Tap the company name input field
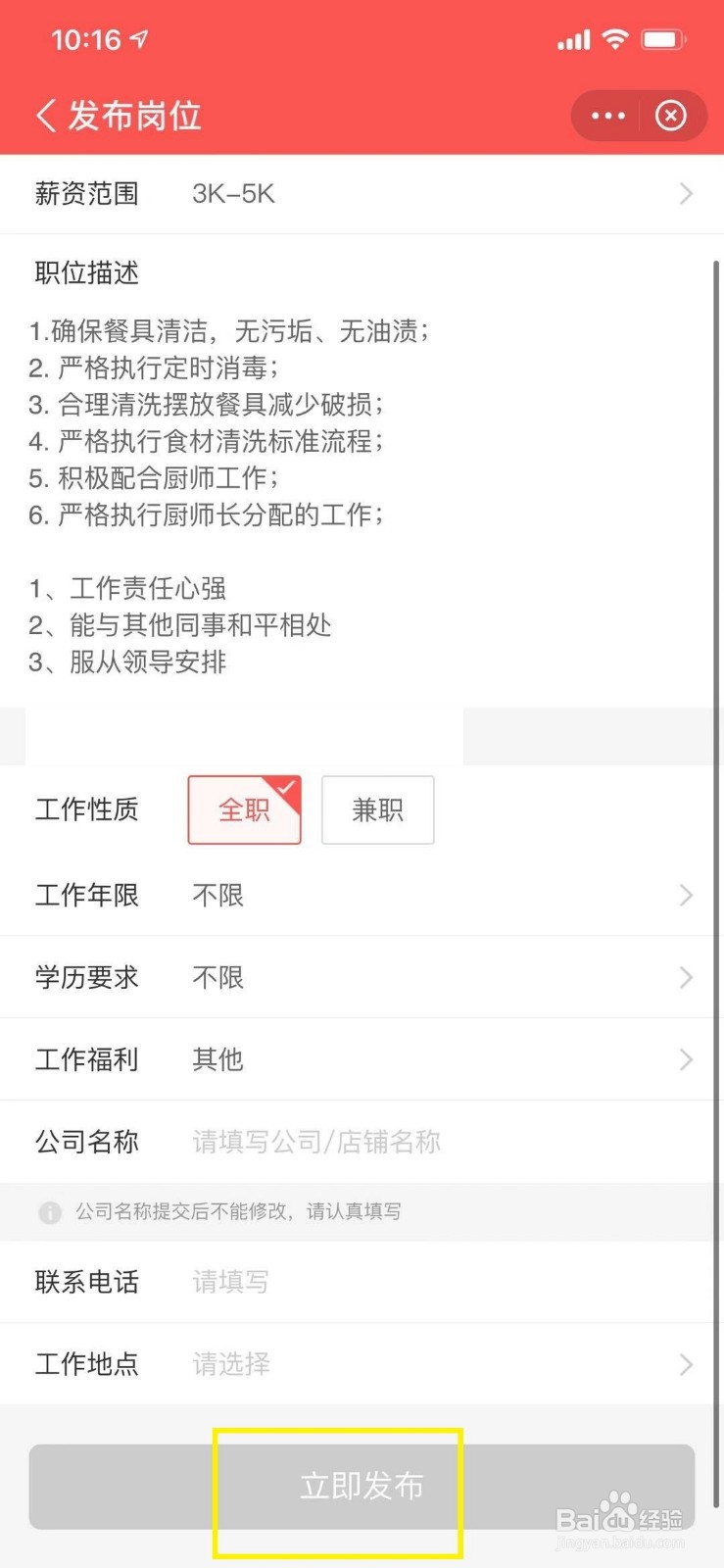This screenshot has width=724, height=1568. click(315, 1141)
